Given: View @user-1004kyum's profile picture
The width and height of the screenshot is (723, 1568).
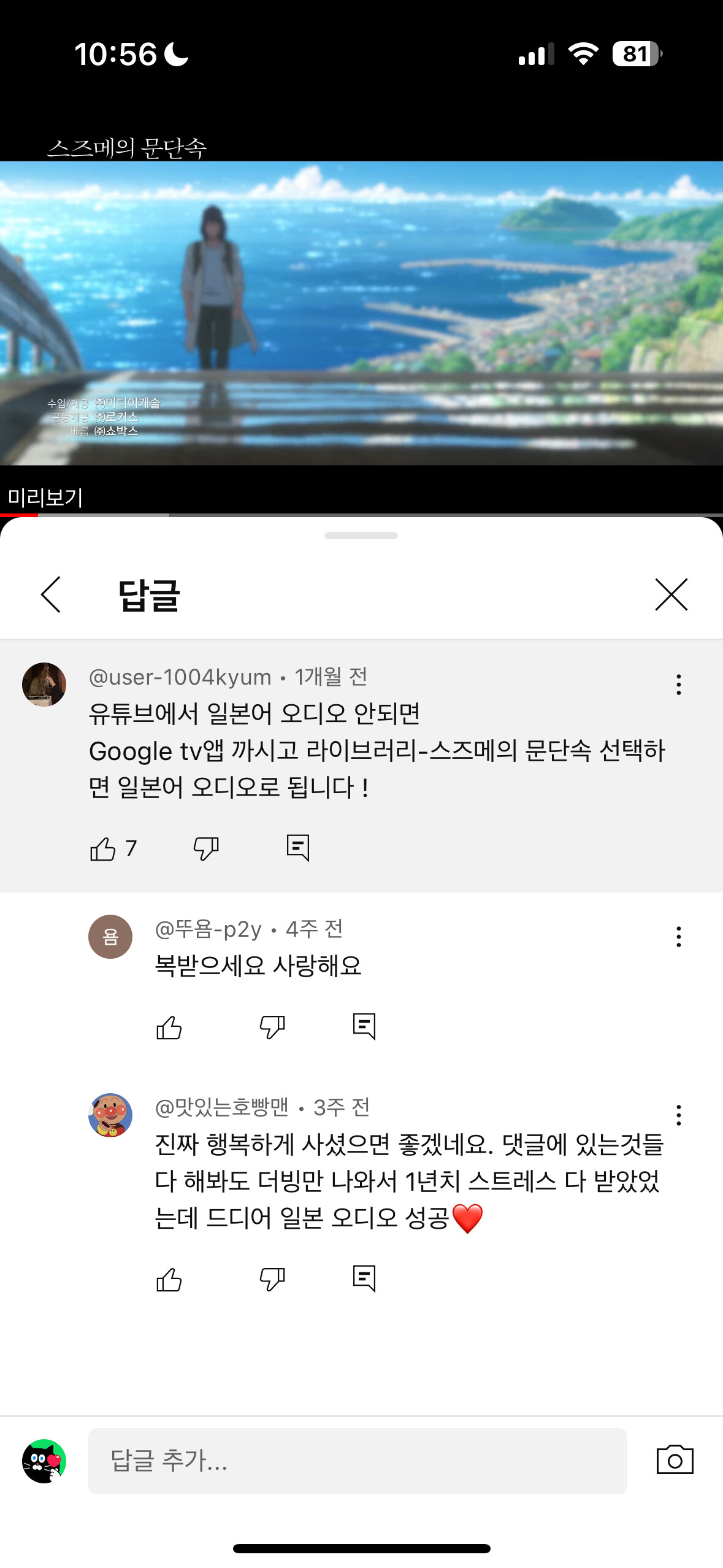Looking at the screenshot, I should [x=44, y=685].
